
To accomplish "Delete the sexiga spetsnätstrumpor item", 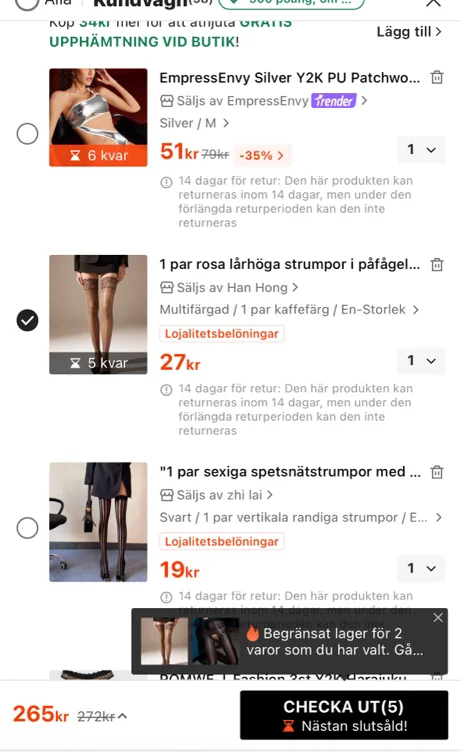I will [437, 472].
